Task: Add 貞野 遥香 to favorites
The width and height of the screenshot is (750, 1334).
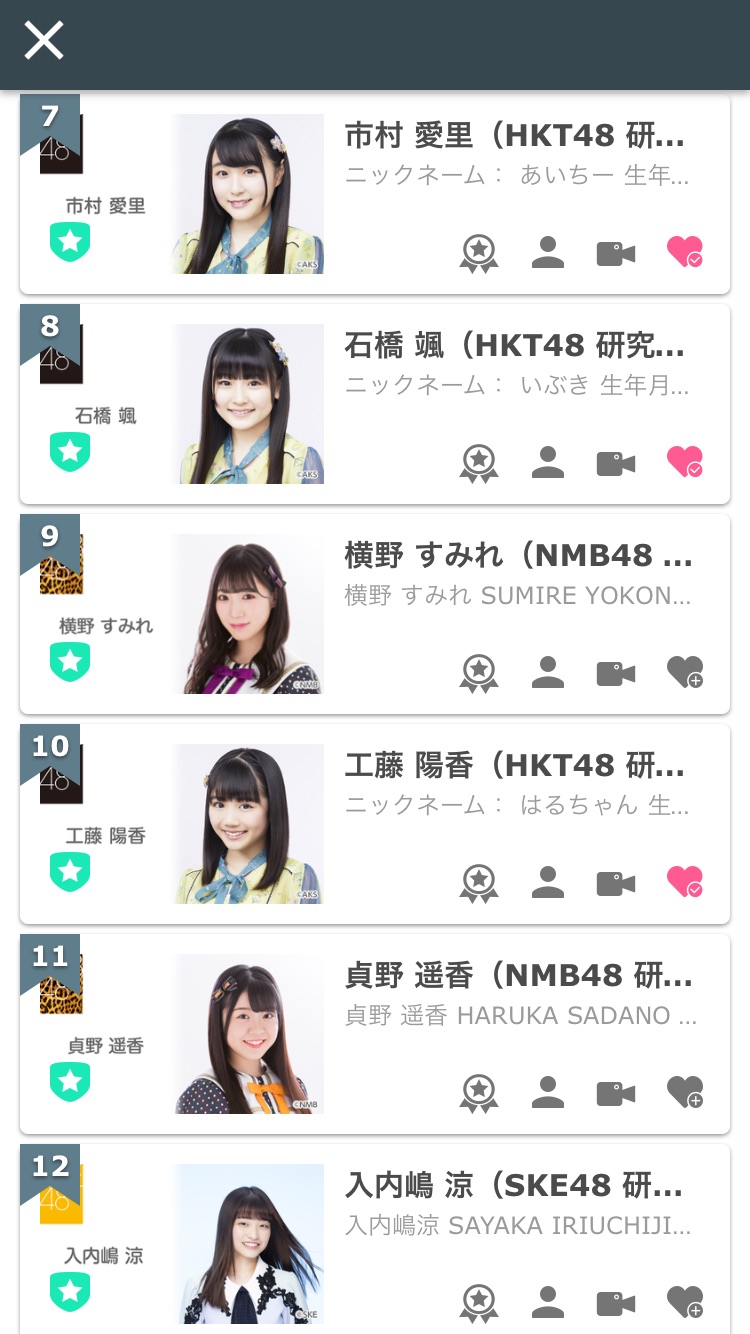Action: tap(685, 1092)
